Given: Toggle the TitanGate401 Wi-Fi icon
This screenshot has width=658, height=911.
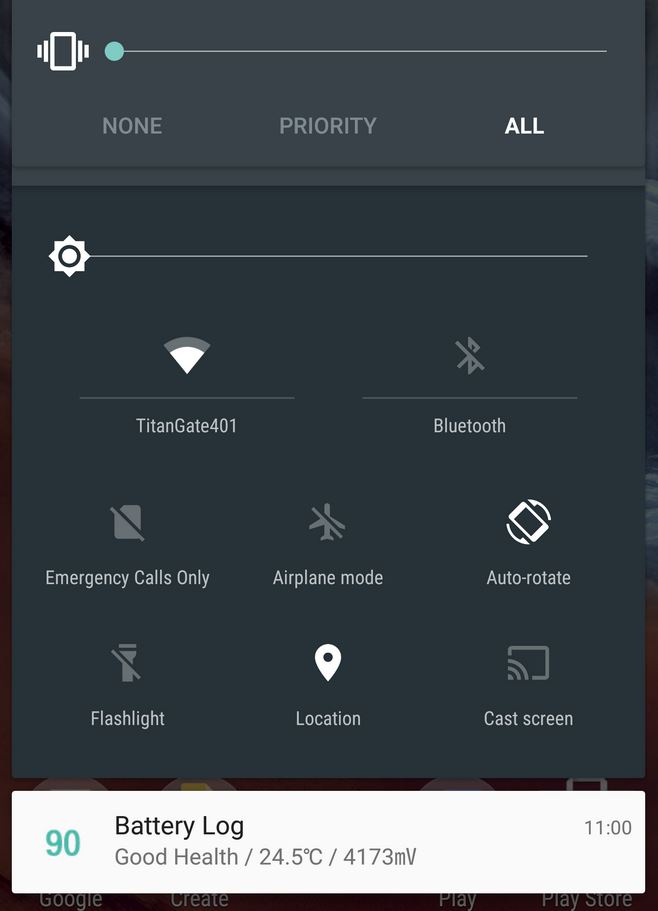Looking at the screenshot, I should (x=187, y=356).
